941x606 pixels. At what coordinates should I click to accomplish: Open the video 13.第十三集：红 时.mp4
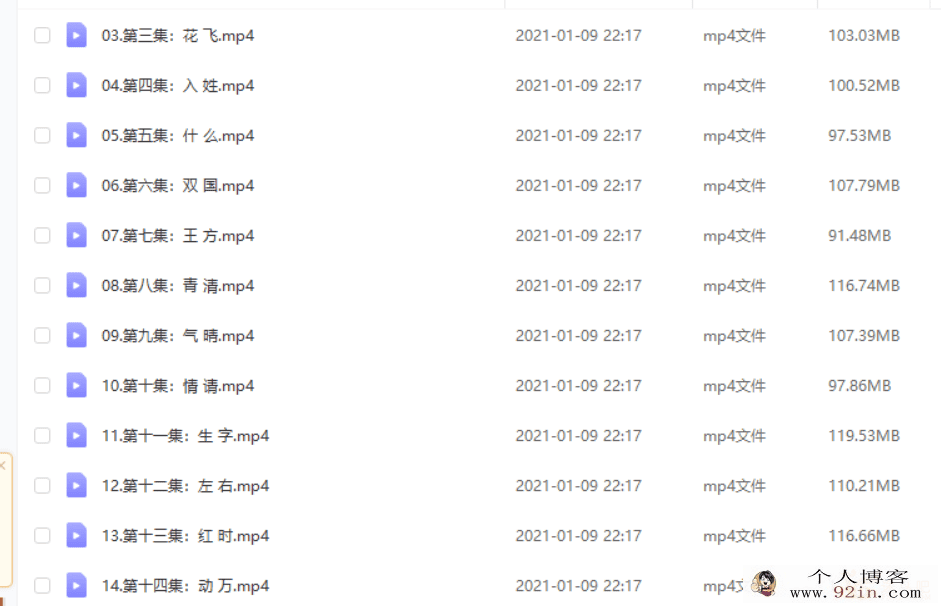click(x=185, y=536)
